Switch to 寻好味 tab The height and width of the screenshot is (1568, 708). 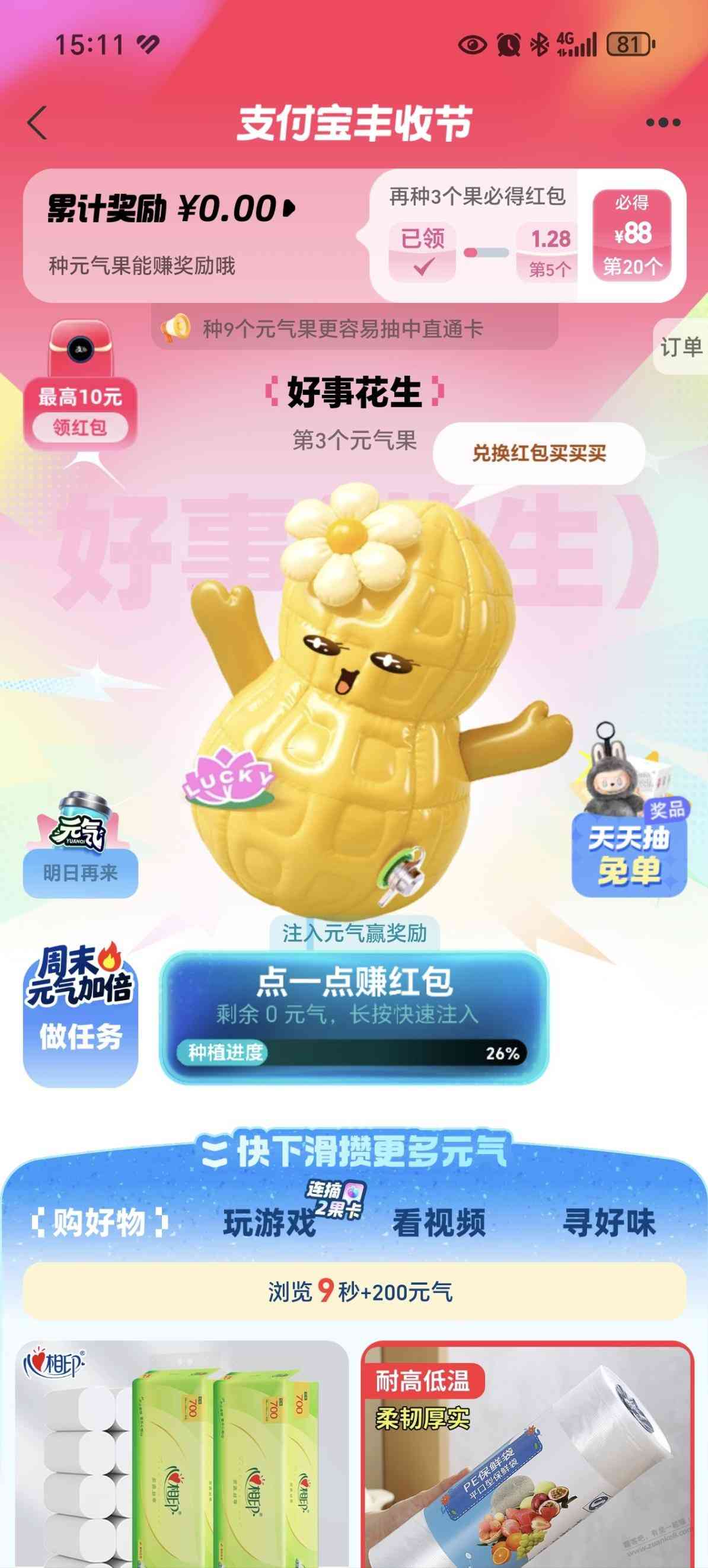click(609, 1222)
